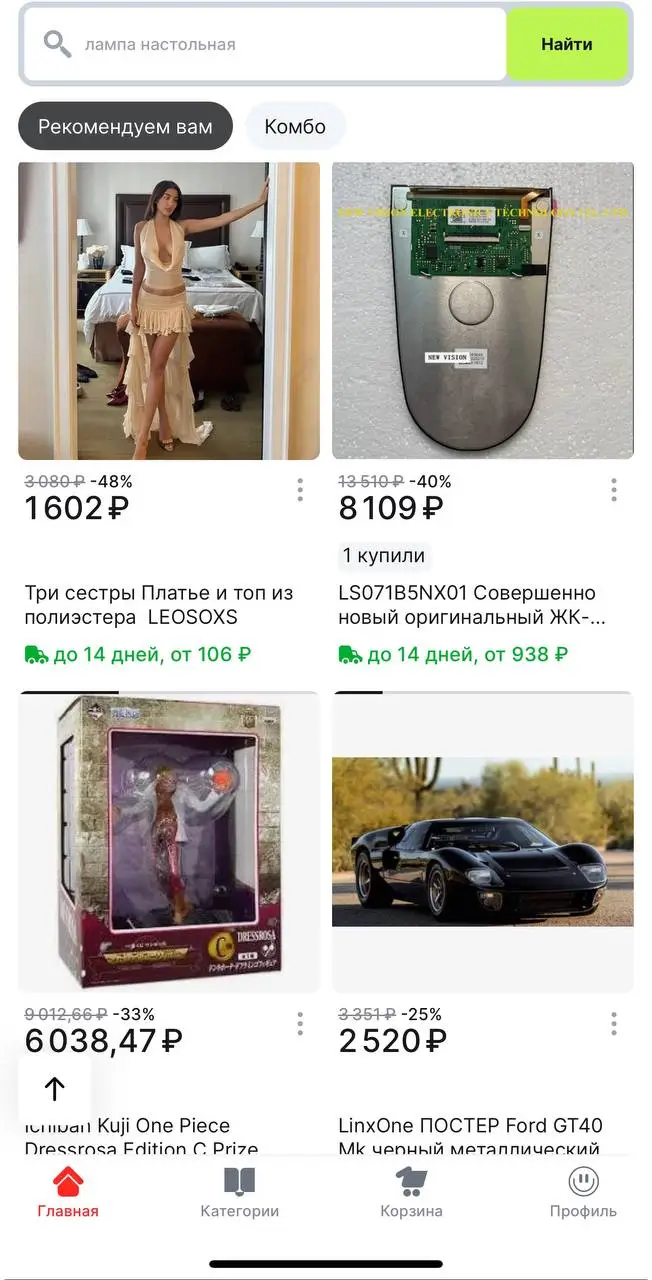
Task: Open the LinxOne Ford GT40 poster card
Action: pyautogui.click(x=483, y=842)
